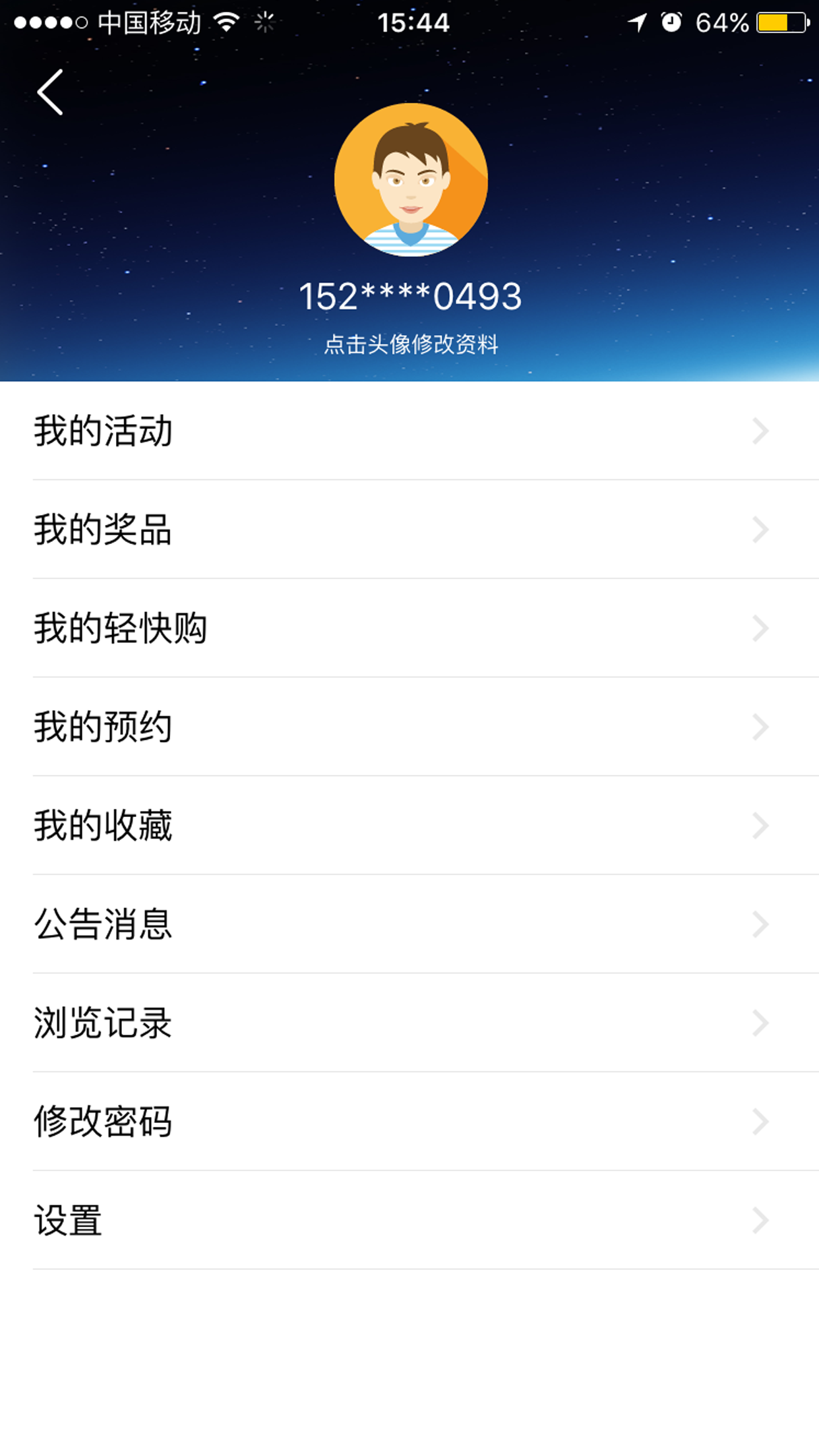
Task: Check 公告消息 announcements
Action: [409, 924]
